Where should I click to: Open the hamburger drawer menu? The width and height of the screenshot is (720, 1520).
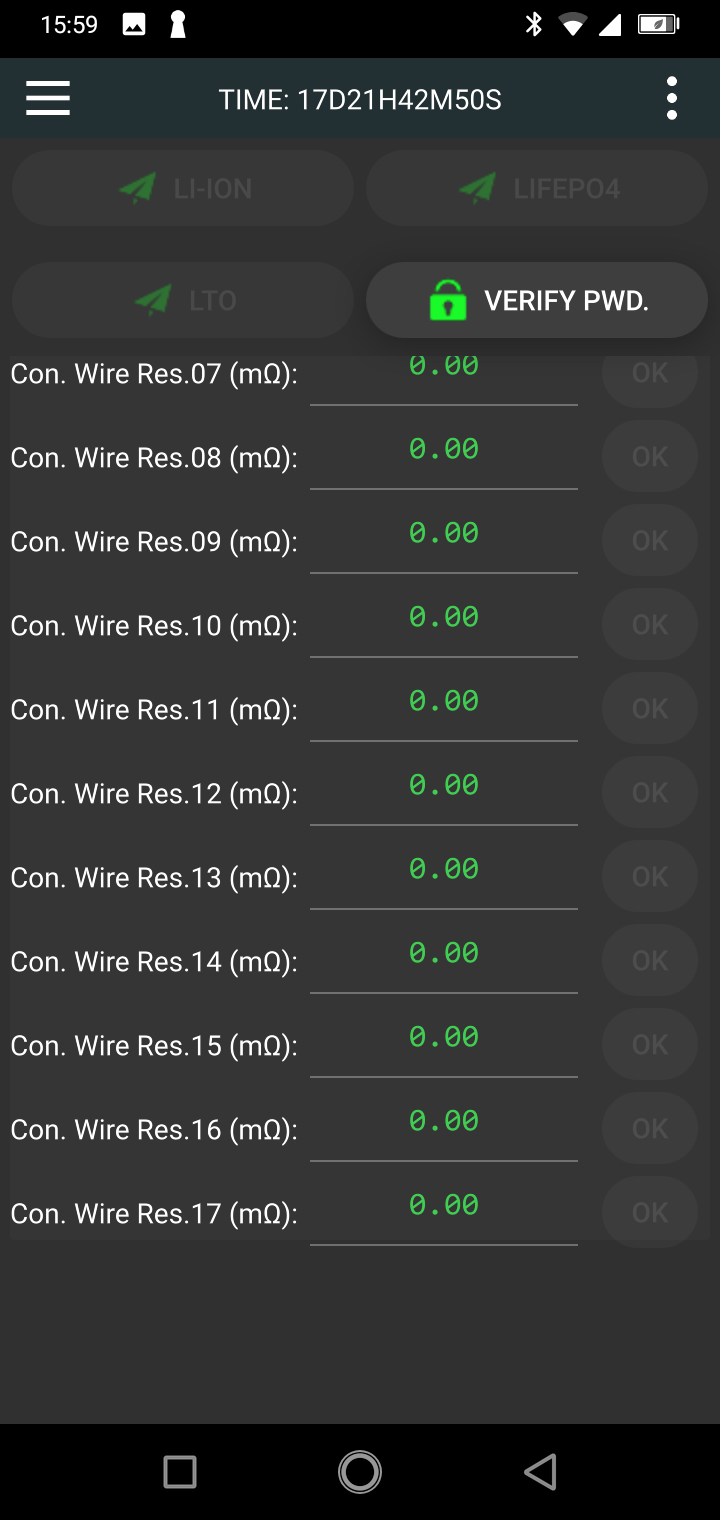tap(48, 99)
